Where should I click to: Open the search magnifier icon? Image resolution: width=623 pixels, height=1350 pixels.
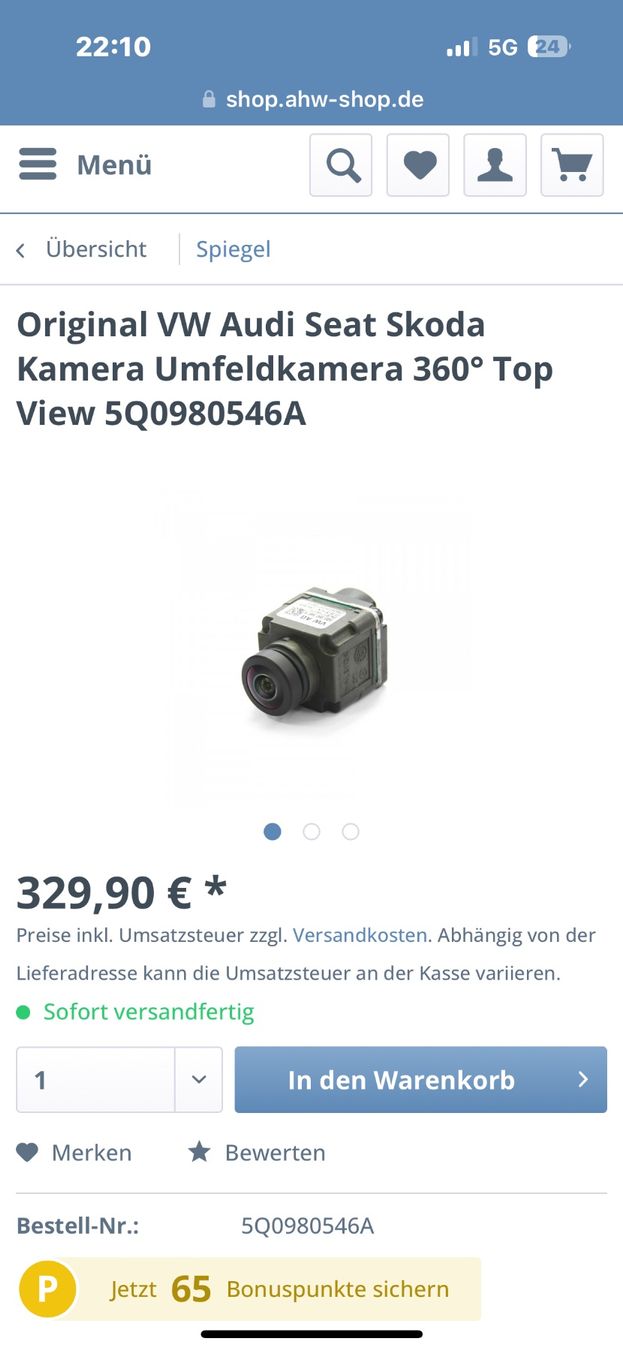point(341,165)
